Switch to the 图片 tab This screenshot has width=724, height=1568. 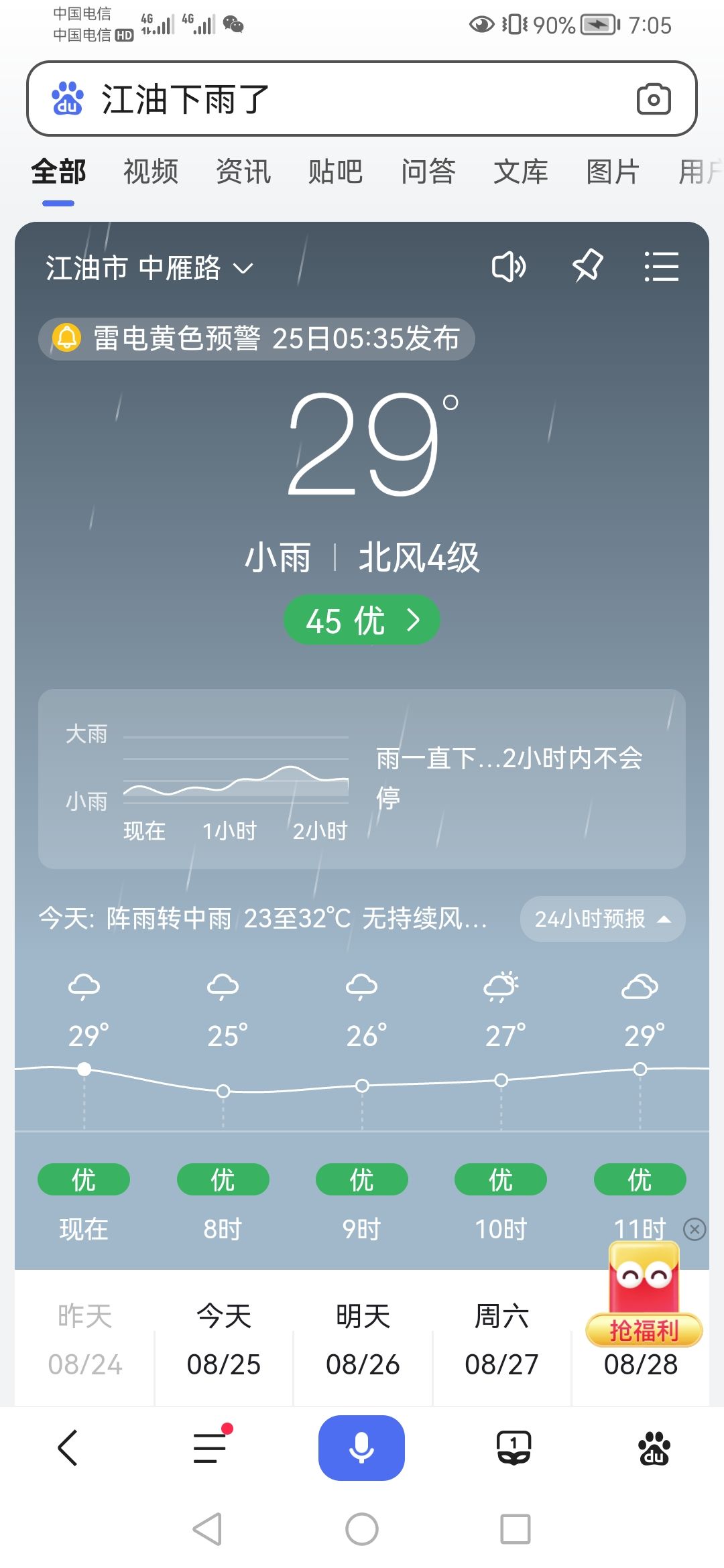point(612,172)
